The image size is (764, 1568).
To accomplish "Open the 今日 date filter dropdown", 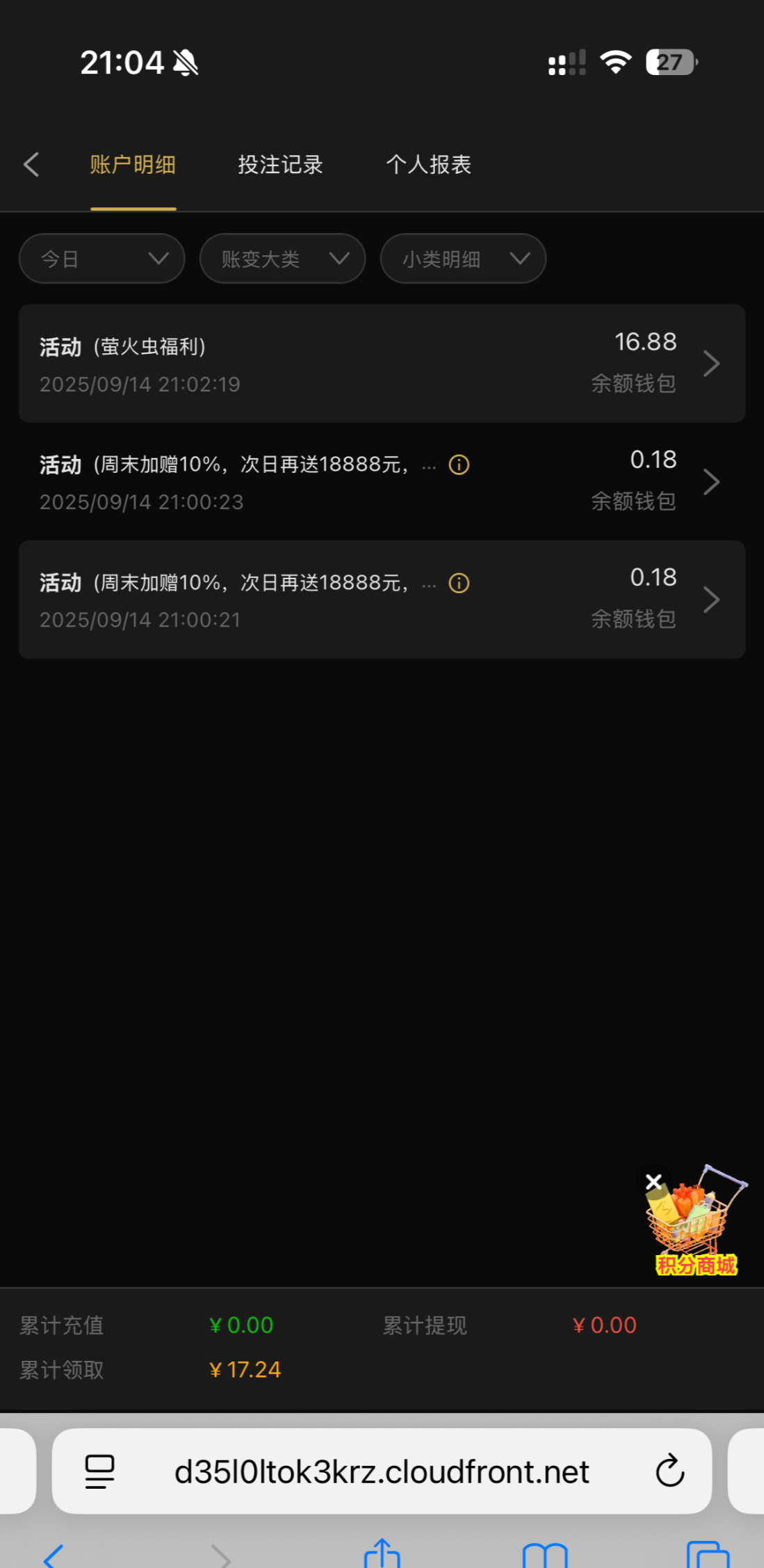I will 101,259.
